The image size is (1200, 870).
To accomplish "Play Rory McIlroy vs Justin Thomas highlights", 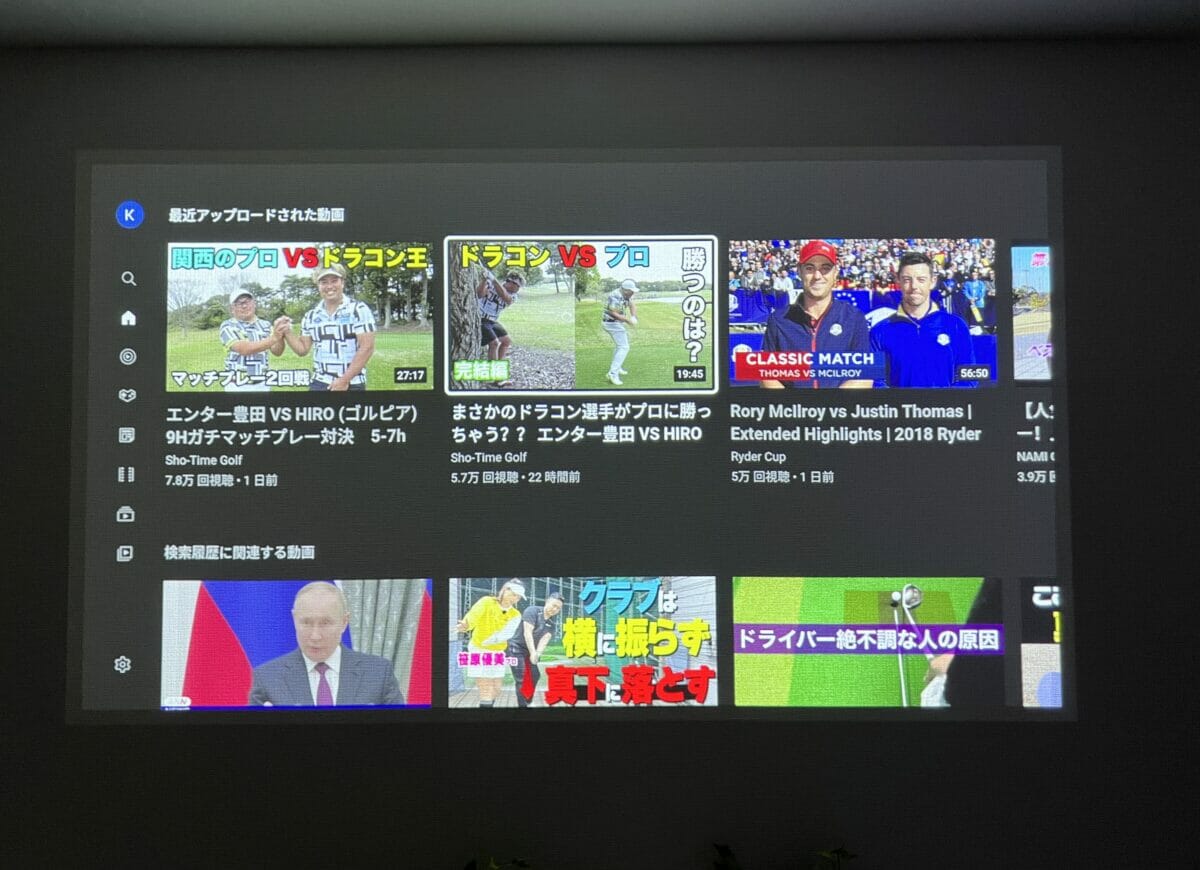I will (861, 313).
